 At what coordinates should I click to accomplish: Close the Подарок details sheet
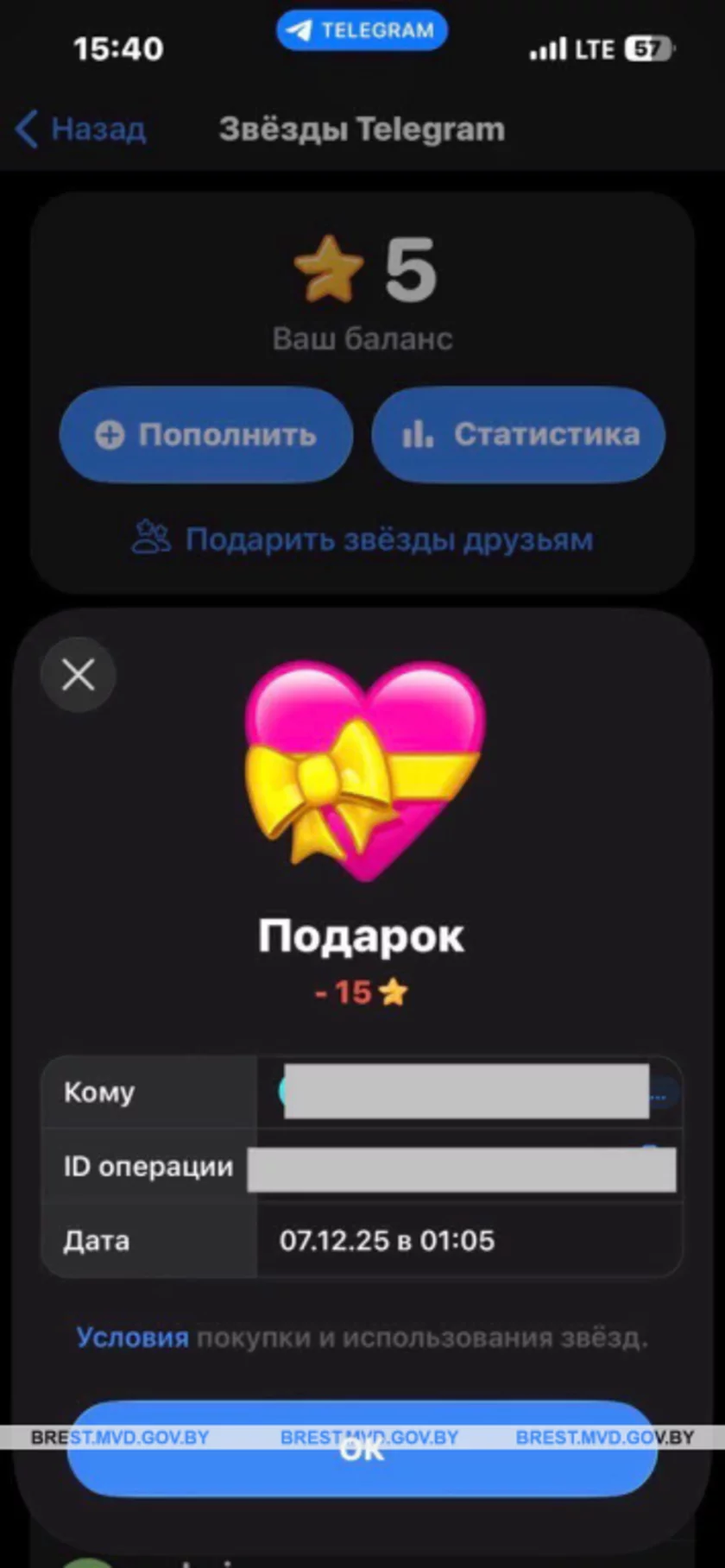(79, 675)
